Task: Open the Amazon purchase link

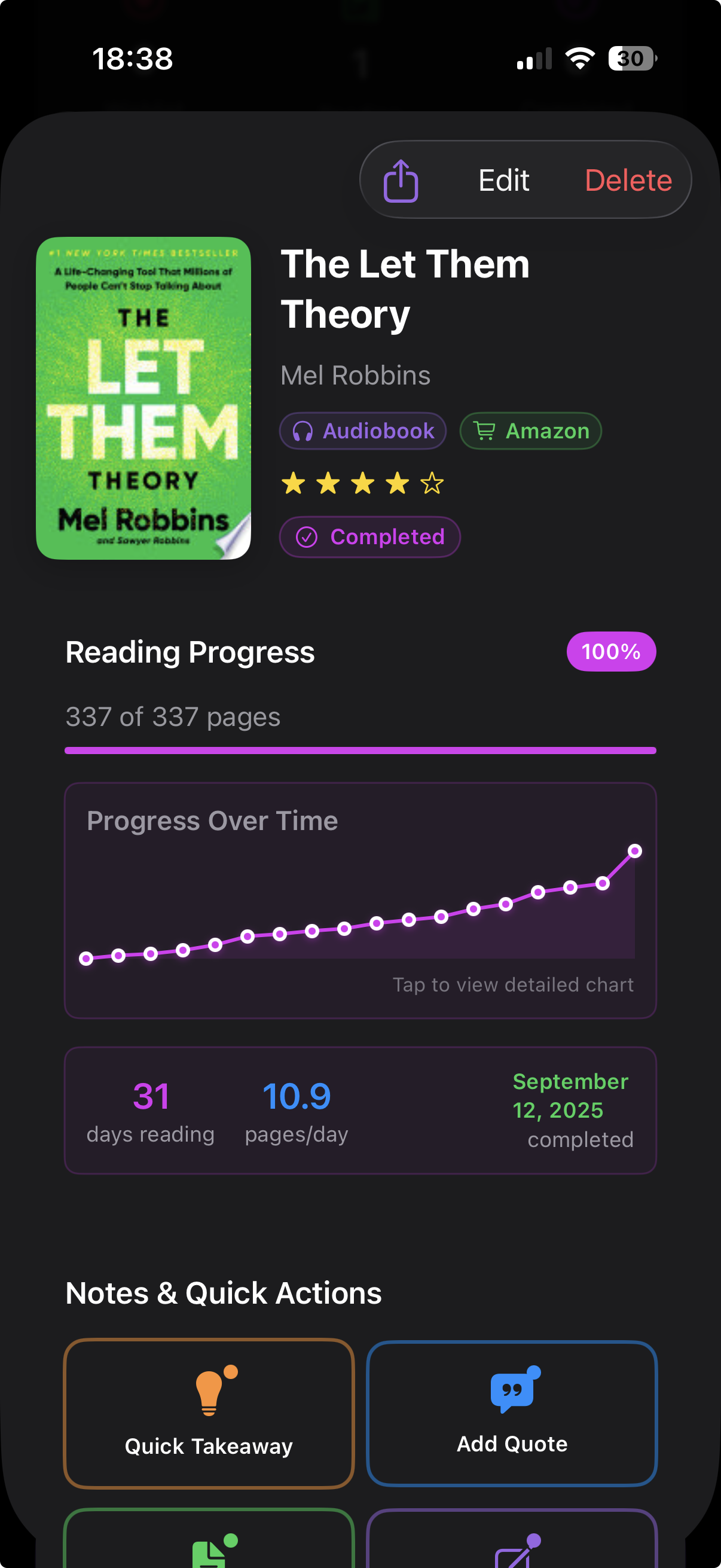Action: point(530,431)
